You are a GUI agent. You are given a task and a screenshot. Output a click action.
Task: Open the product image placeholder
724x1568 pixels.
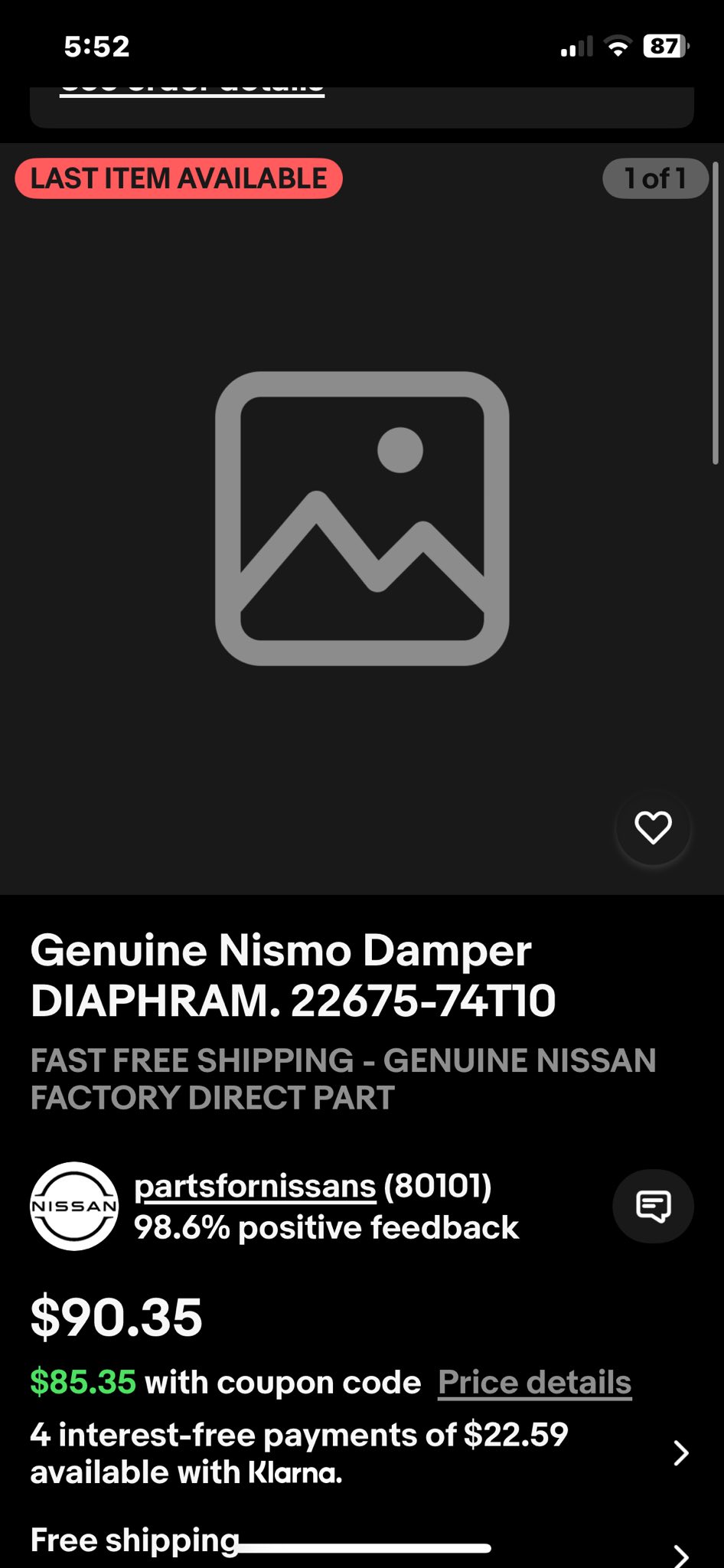click(362, 518)
